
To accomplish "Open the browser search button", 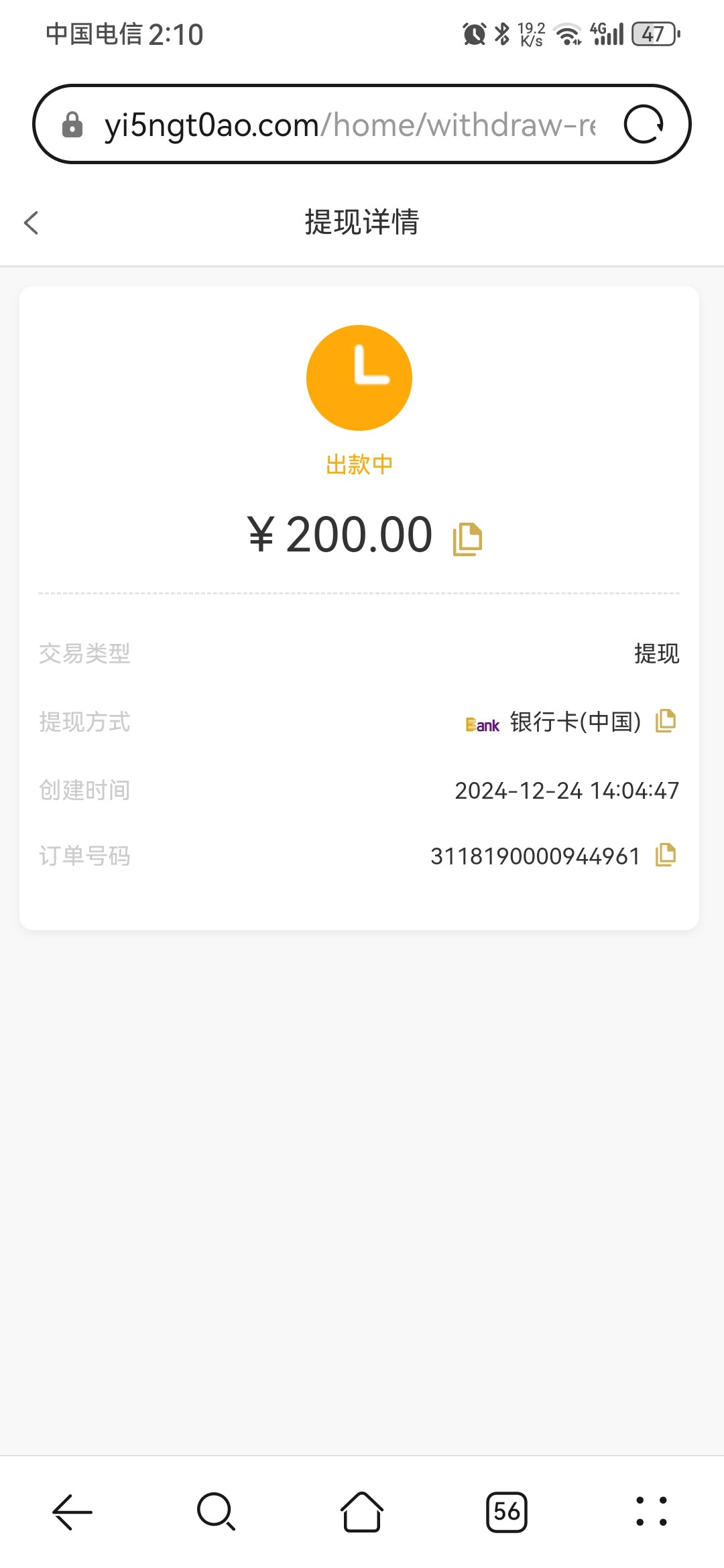I will (x=216, y=1512).
